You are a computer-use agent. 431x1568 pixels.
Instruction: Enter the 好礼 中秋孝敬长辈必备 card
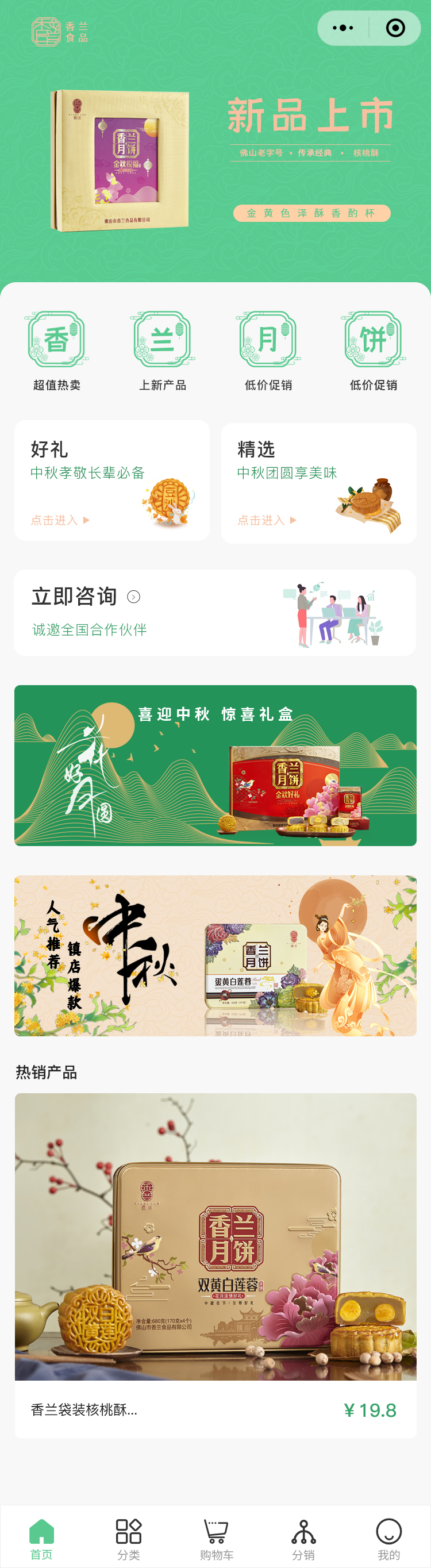(x=112, y=481)
